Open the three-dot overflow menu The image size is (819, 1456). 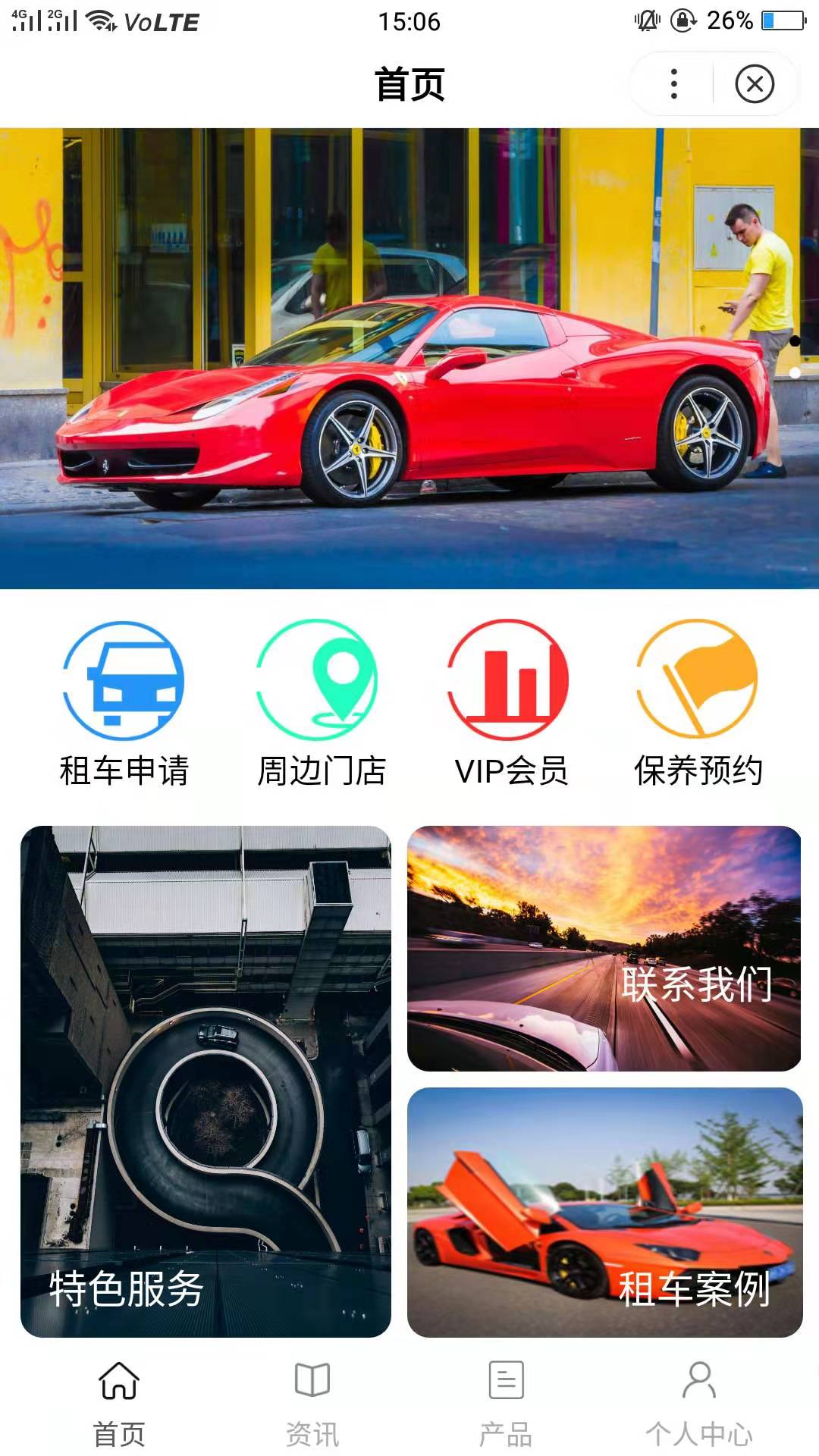[673, 84]
